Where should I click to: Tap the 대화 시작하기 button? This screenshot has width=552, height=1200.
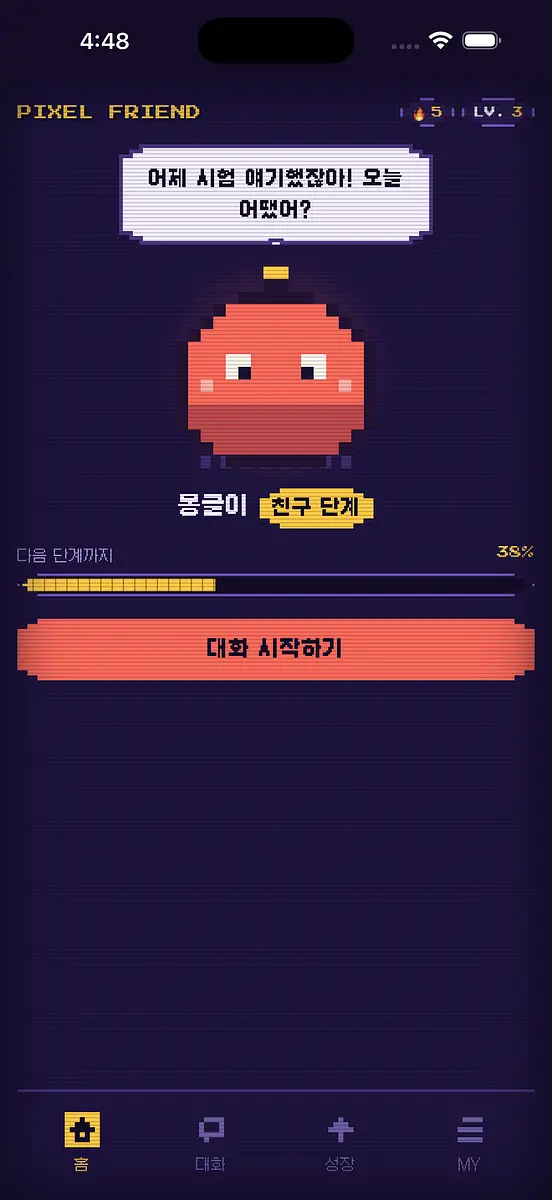pyautogui.click(x=276, y=649)
